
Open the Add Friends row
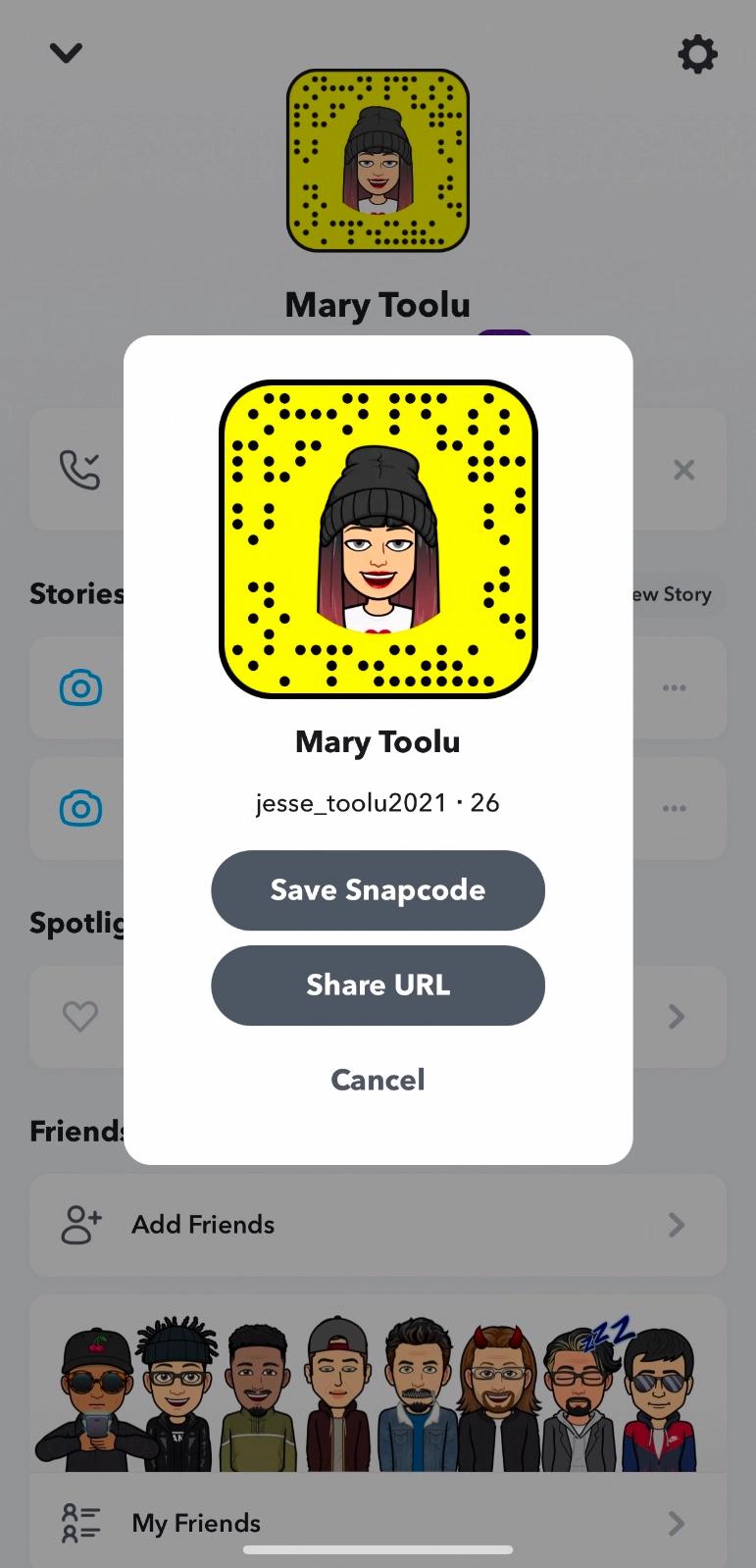tap(378, 1225)
